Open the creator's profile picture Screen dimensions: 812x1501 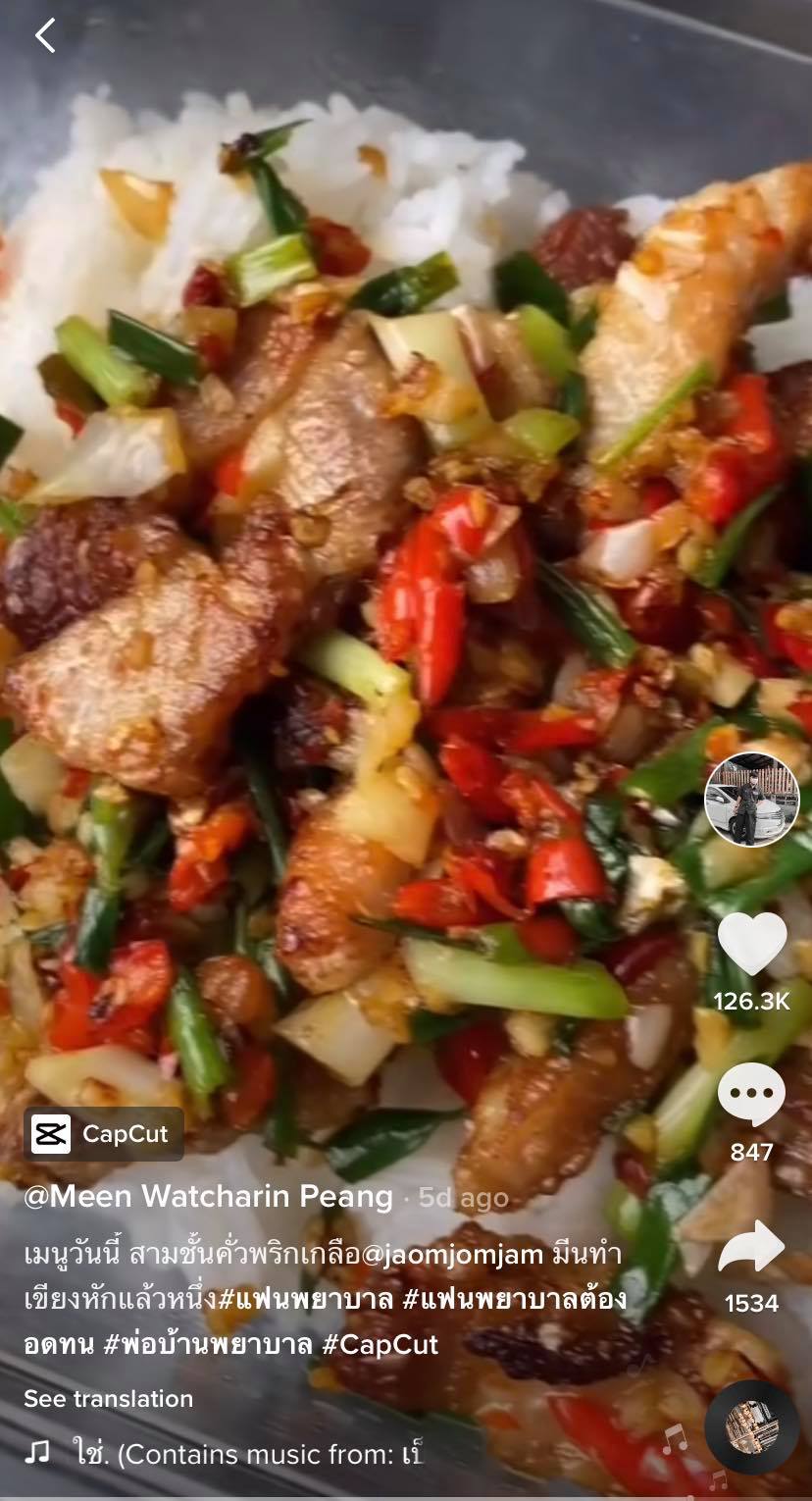click(752, 799)
